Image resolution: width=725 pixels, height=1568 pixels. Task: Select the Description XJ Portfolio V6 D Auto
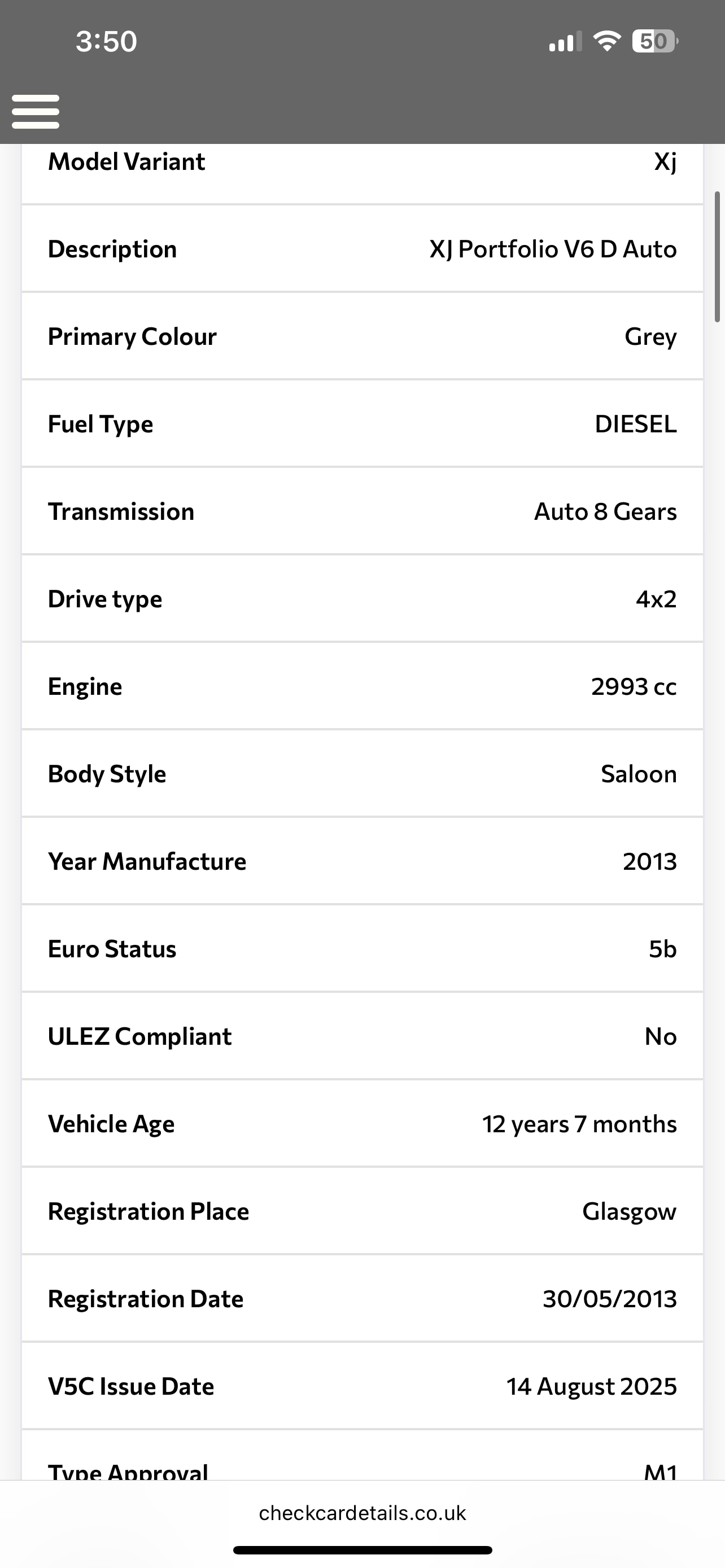362,248
